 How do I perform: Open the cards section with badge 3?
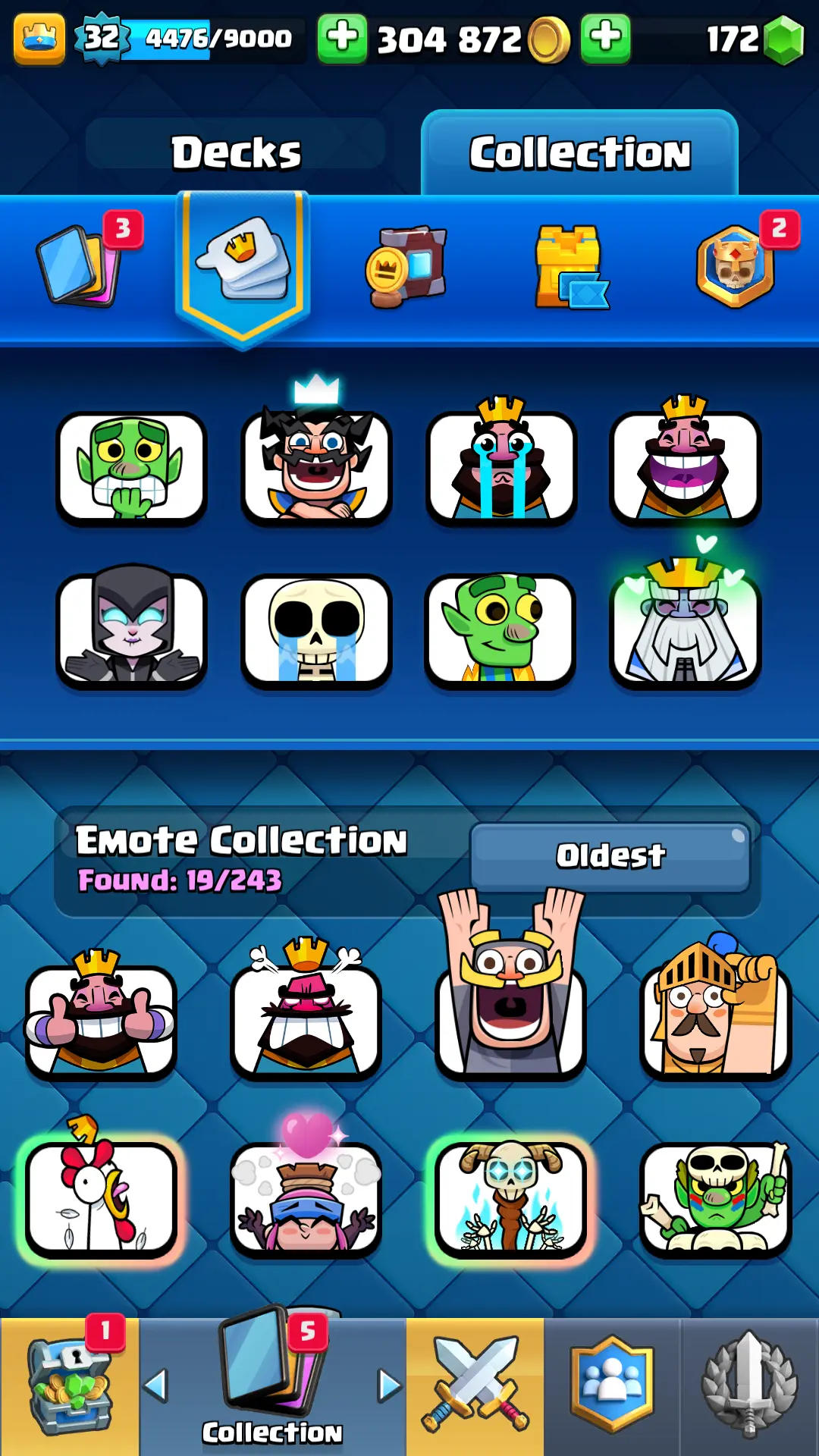[x=78, y=265]
